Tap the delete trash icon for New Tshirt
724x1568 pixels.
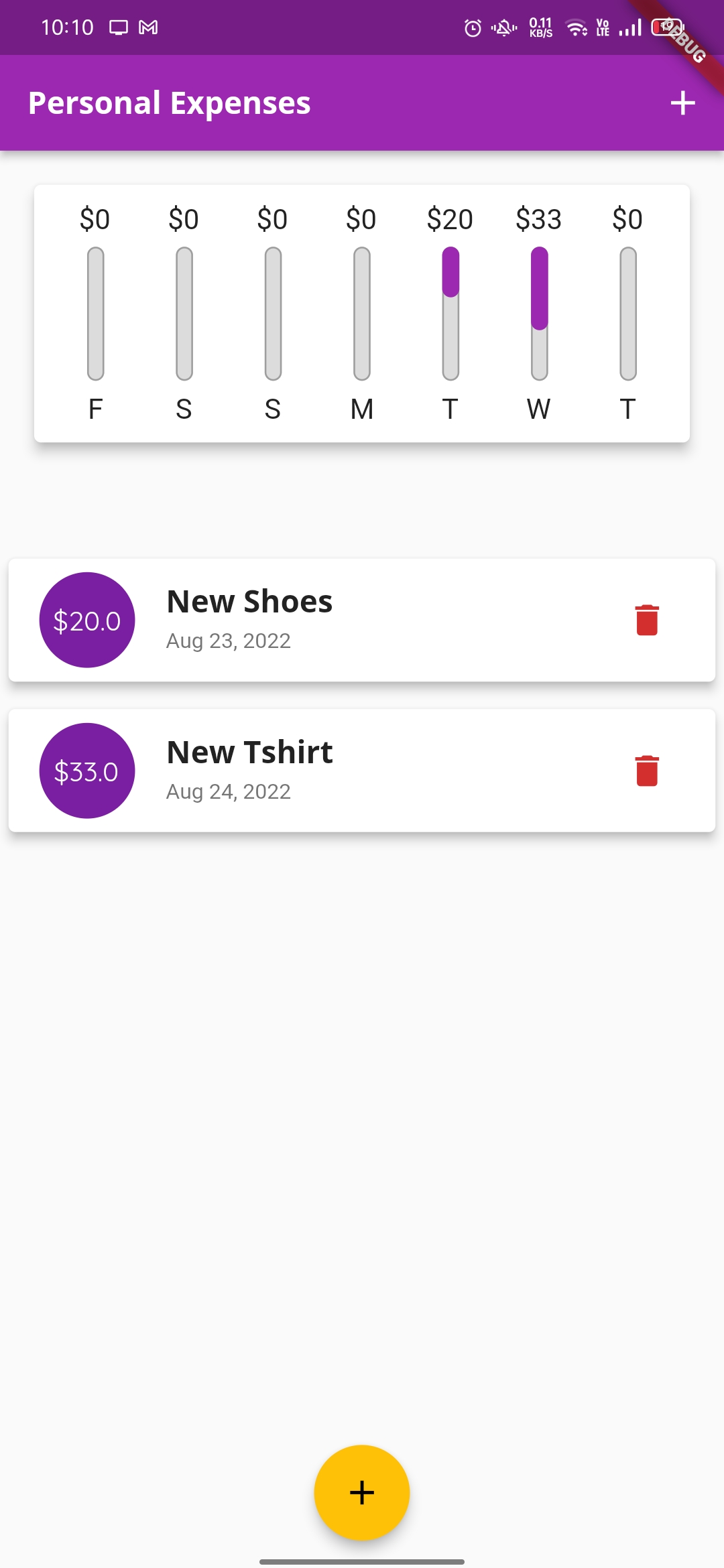click(646, 771)
